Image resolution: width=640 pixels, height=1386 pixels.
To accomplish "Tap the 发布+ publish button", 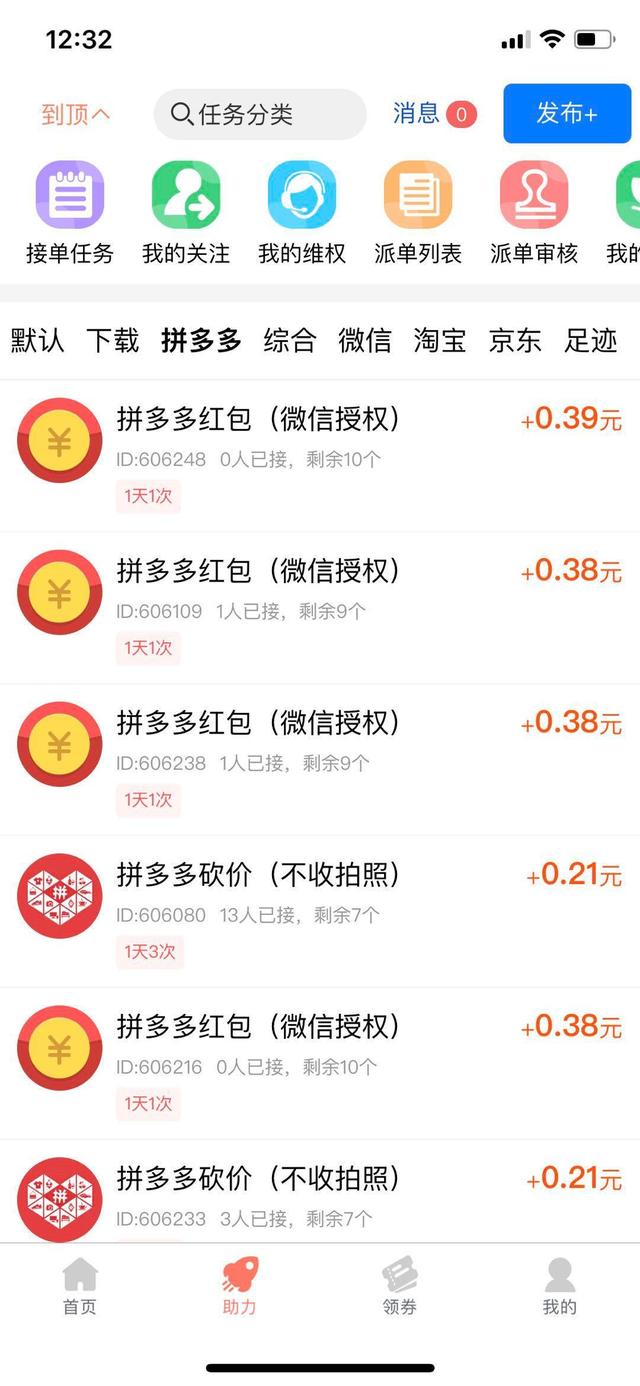I will (567, 114).
